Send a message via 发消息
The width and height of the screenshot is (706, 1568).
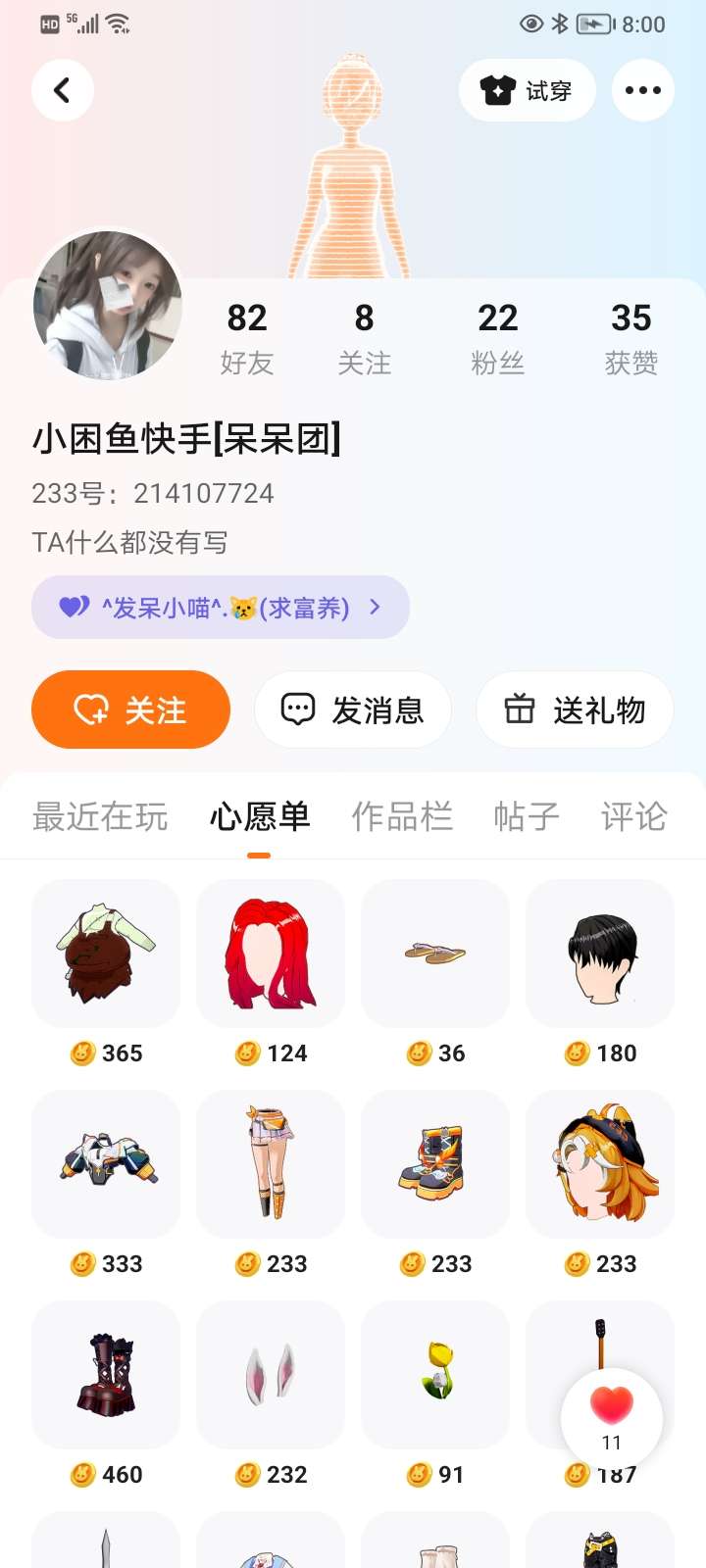[353, 710]
